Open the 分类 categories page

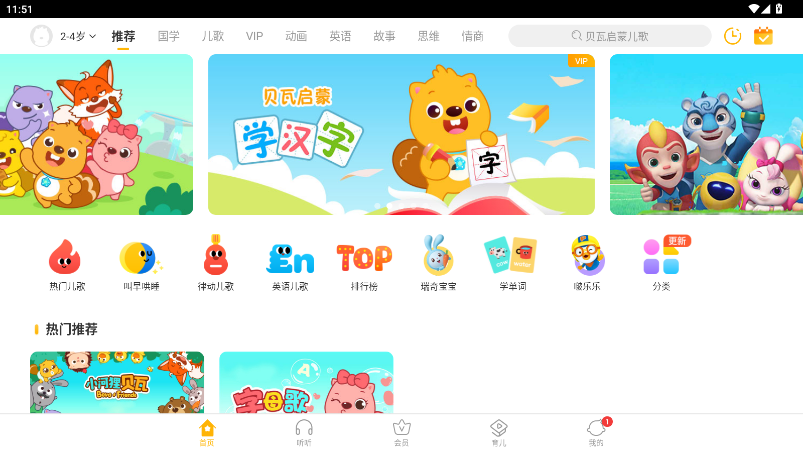(x=662, y=264)
